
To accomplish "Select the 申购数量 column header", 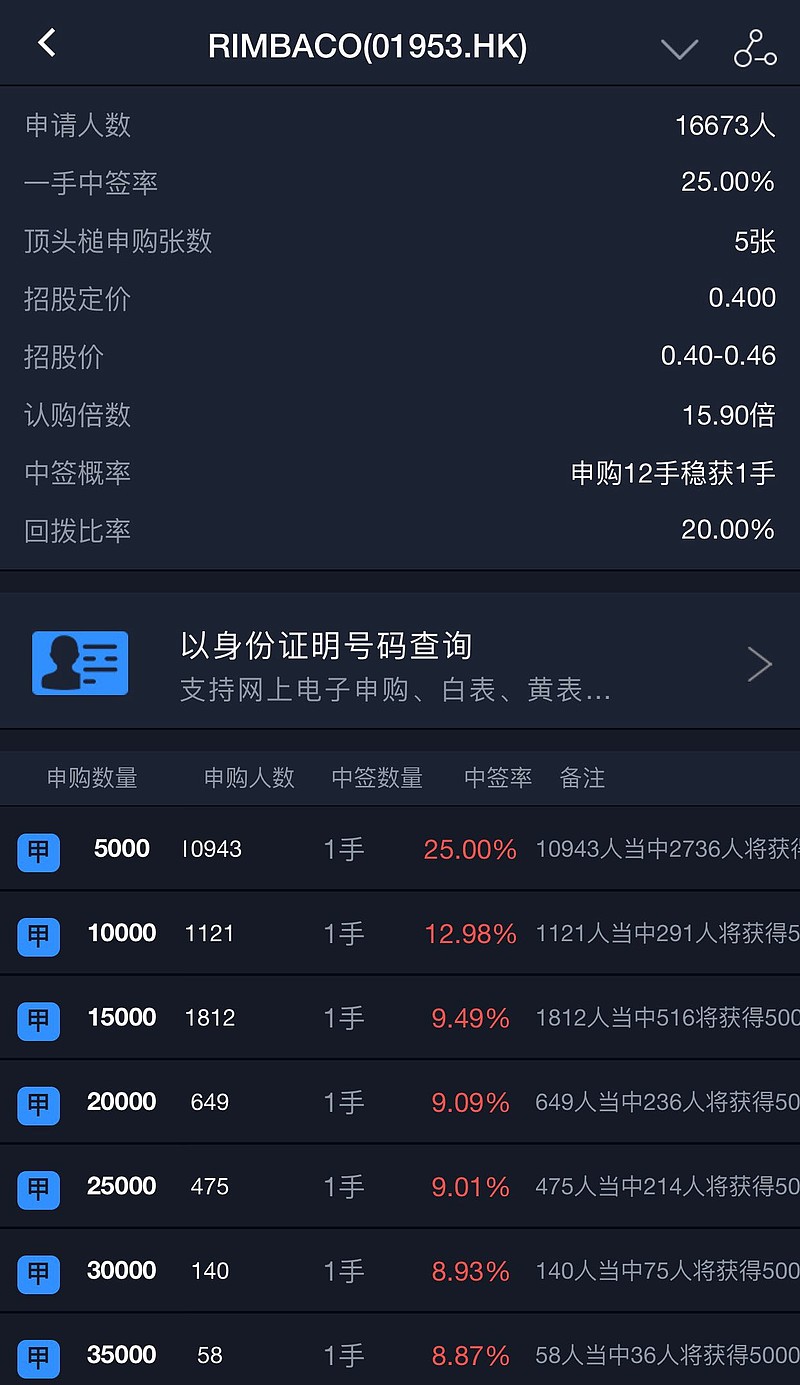I will point(93,778).
